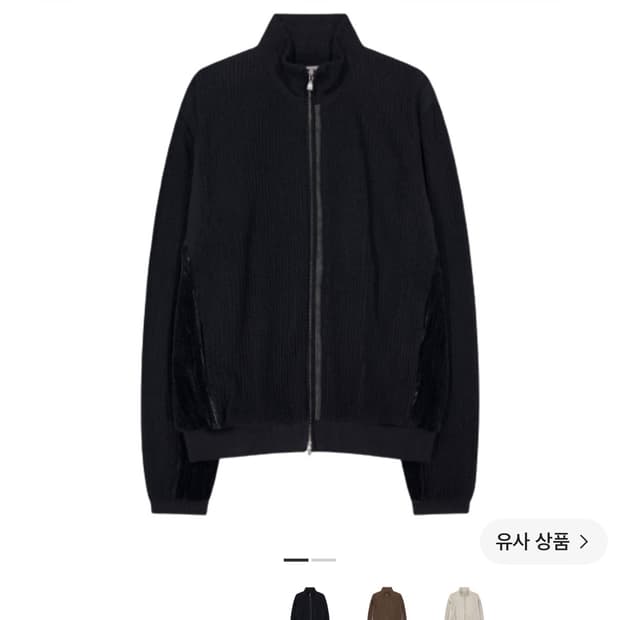Select the black jacket color thumbnail

(x=310, y=603)
